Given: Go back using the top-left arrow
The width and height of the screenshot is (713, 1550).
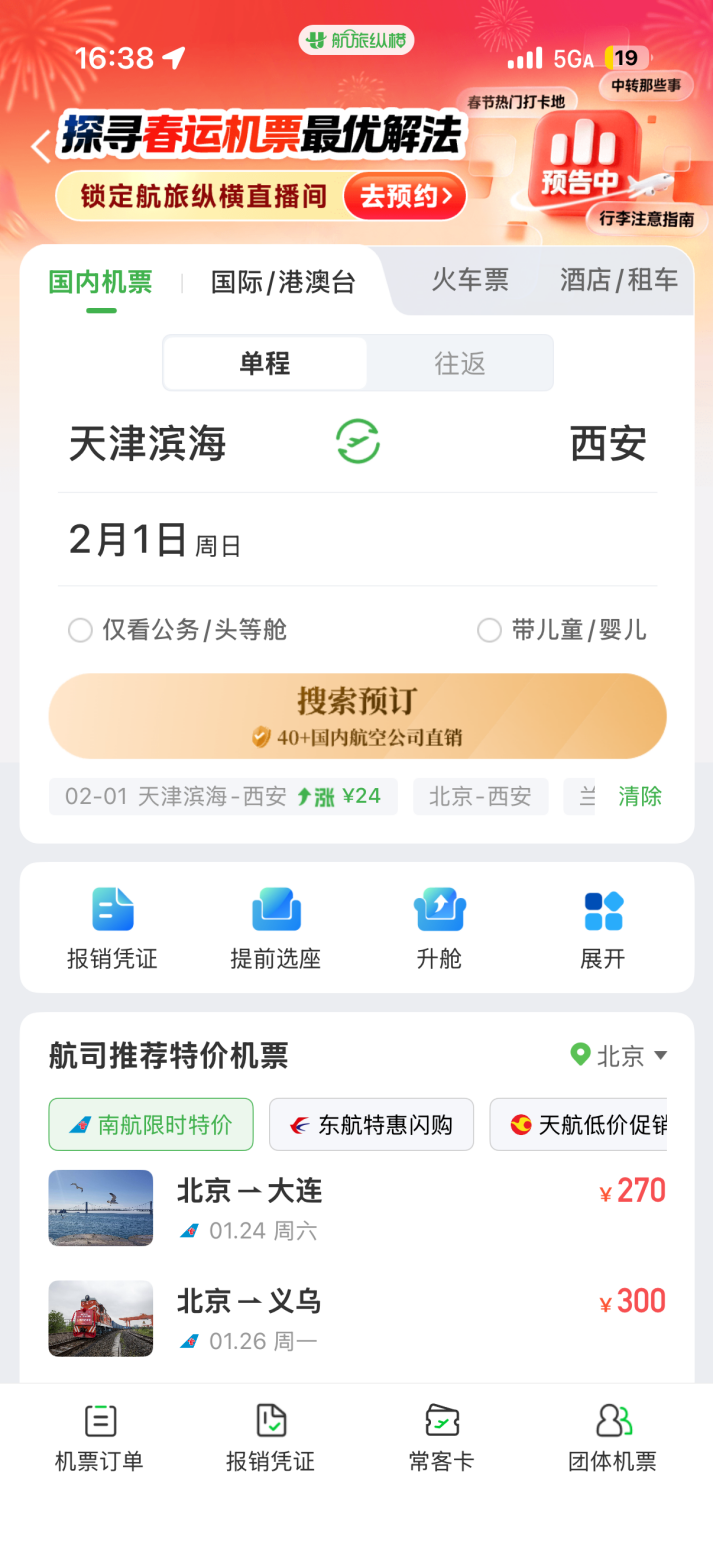Looking at the screenshot, I should 40,147.
